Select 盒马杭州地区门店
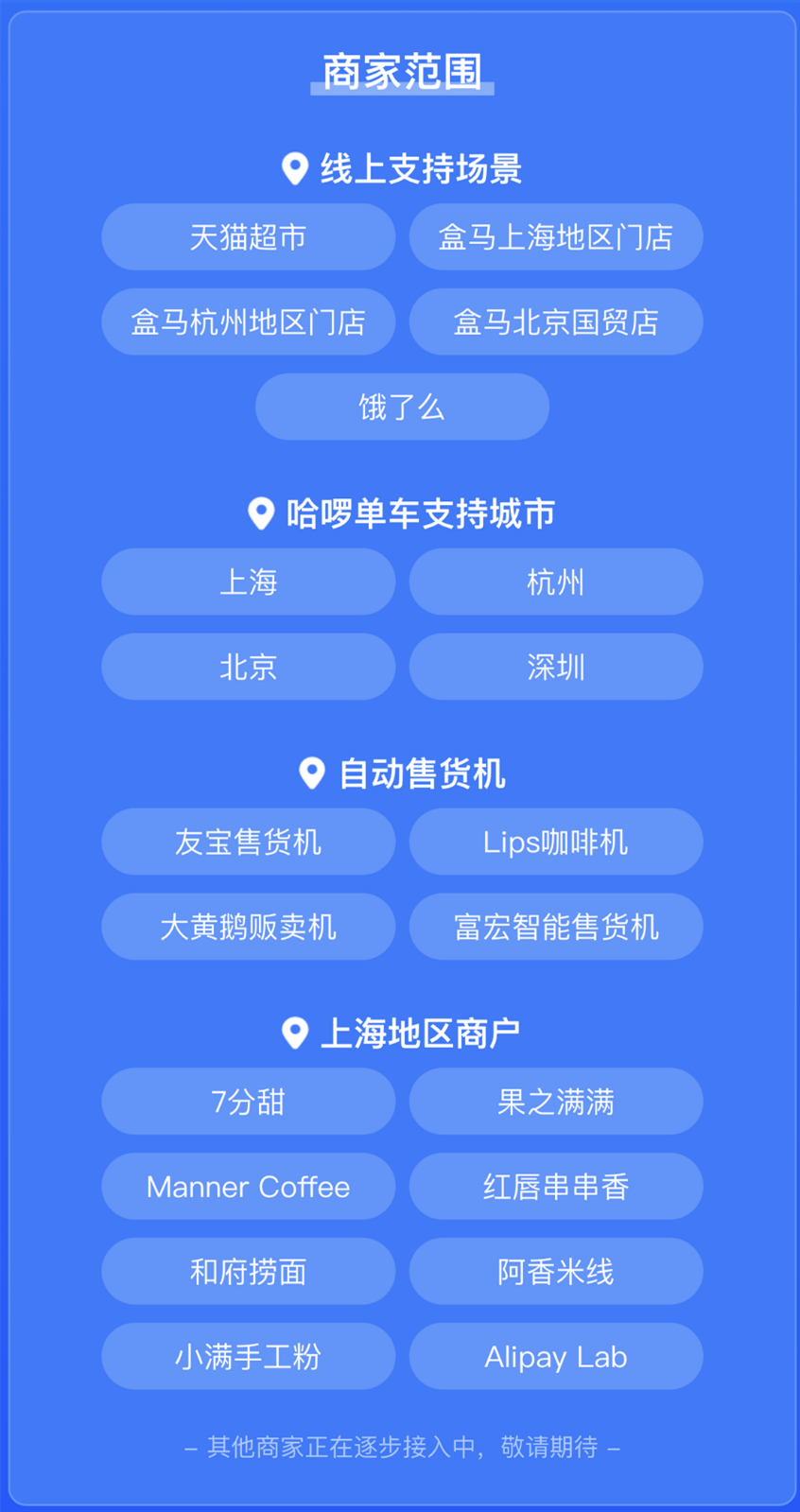 (248, 322)
